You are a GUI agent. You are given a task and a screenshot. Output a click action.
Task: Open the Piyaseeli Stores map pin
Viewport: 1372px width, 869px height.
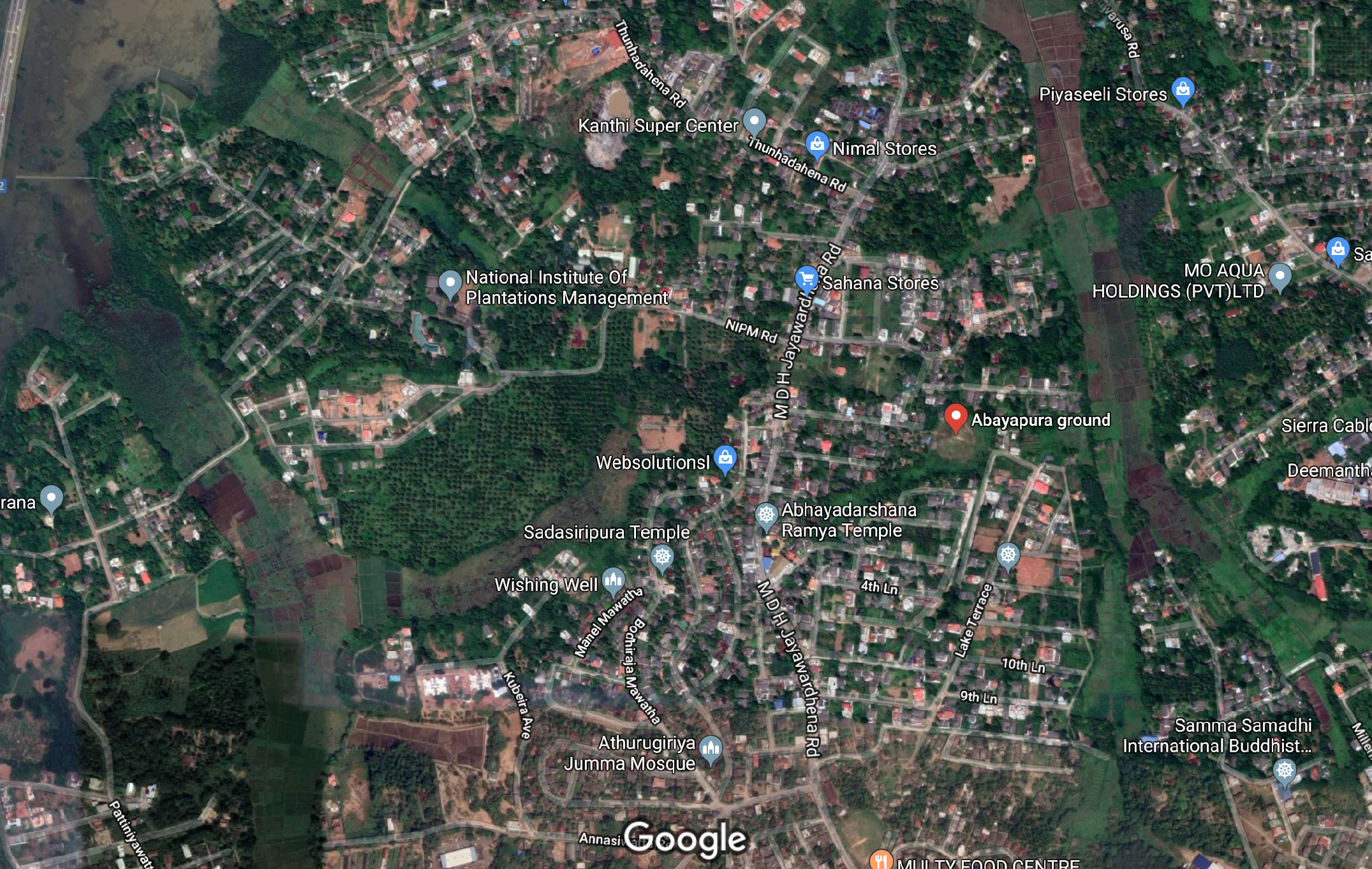click(1183, 91)
